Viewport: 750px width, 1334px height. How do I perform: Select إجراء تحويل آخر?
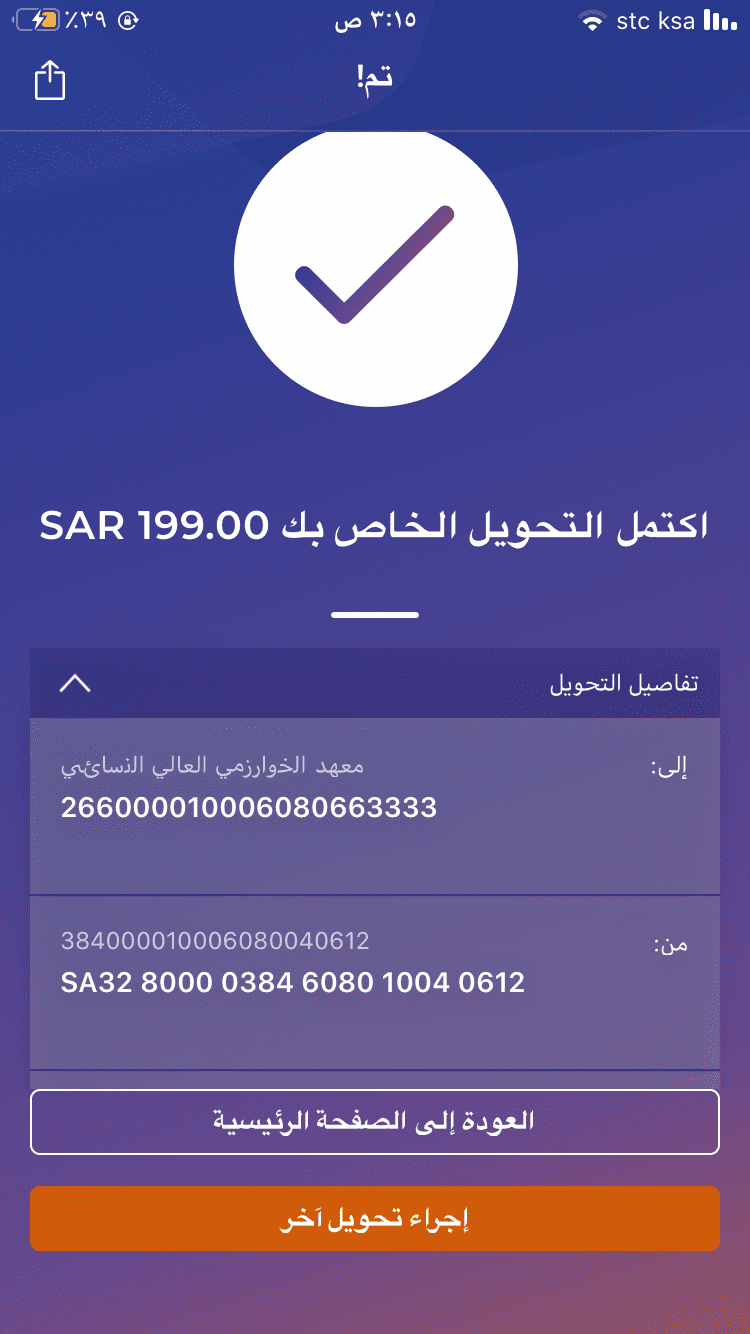point(374,1218)
